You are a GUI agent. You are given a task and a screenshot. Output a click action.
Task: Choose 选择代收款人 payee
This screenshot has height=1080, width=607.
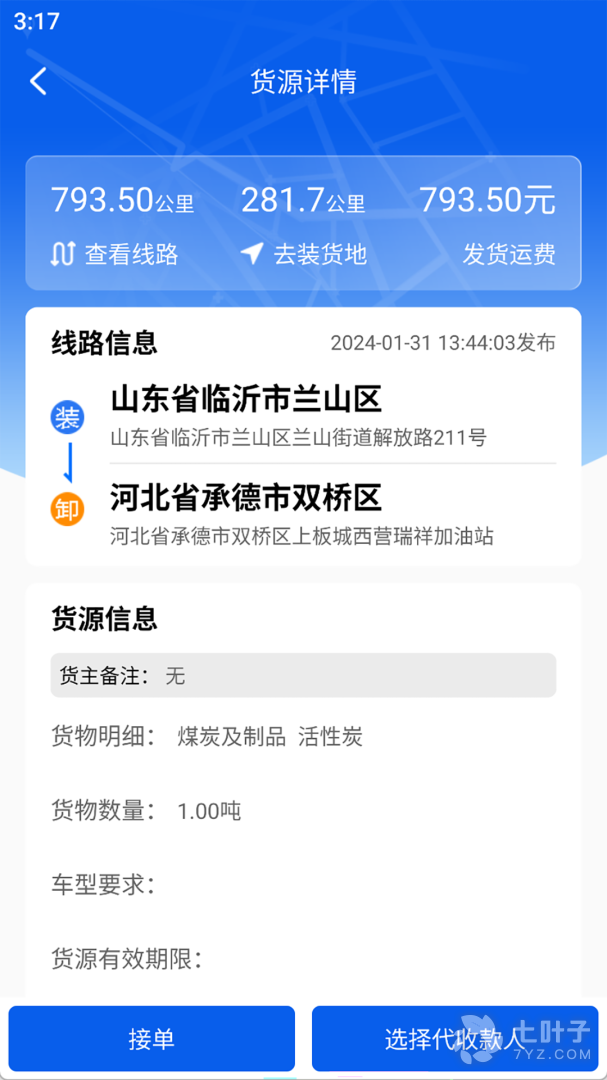(455, 1039)
